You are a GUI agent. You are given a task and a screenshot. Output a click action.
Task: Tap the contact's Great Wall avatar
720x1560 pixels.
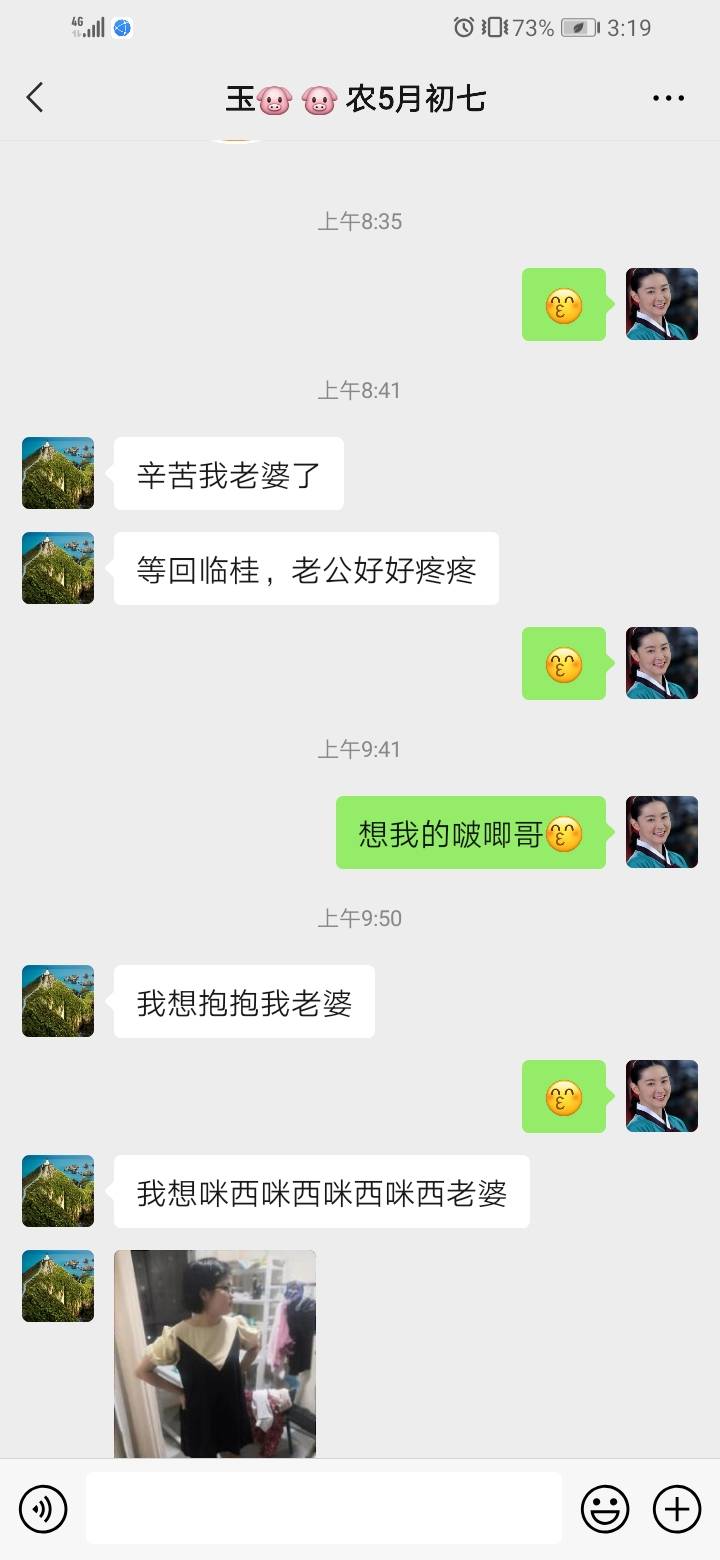[x=57, y=473]
